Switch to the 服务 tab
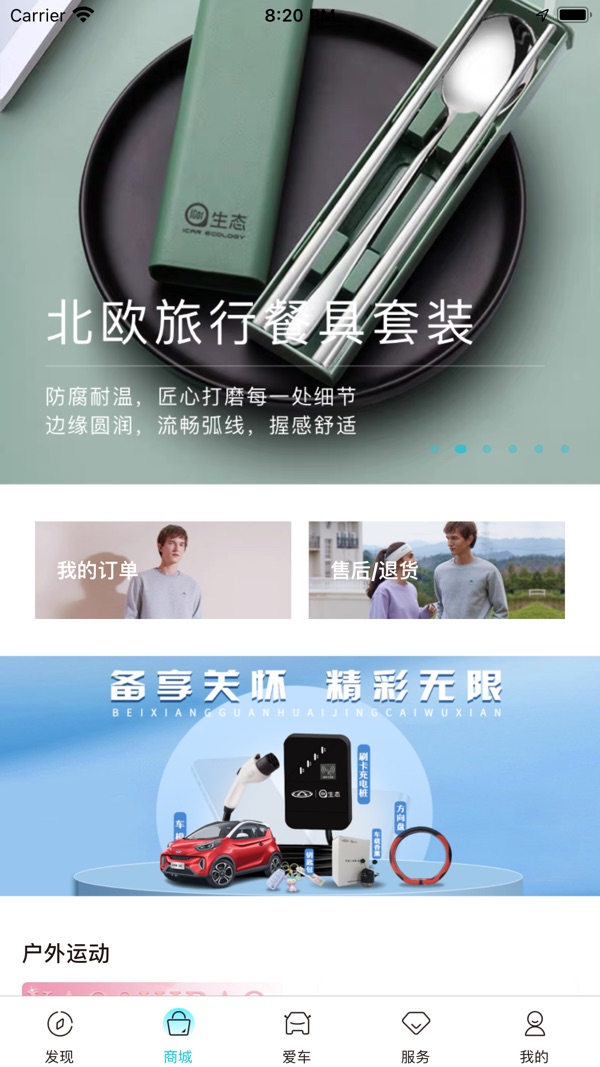Viewport: 600px width, 1067px height. click(x=415, y=1035)
